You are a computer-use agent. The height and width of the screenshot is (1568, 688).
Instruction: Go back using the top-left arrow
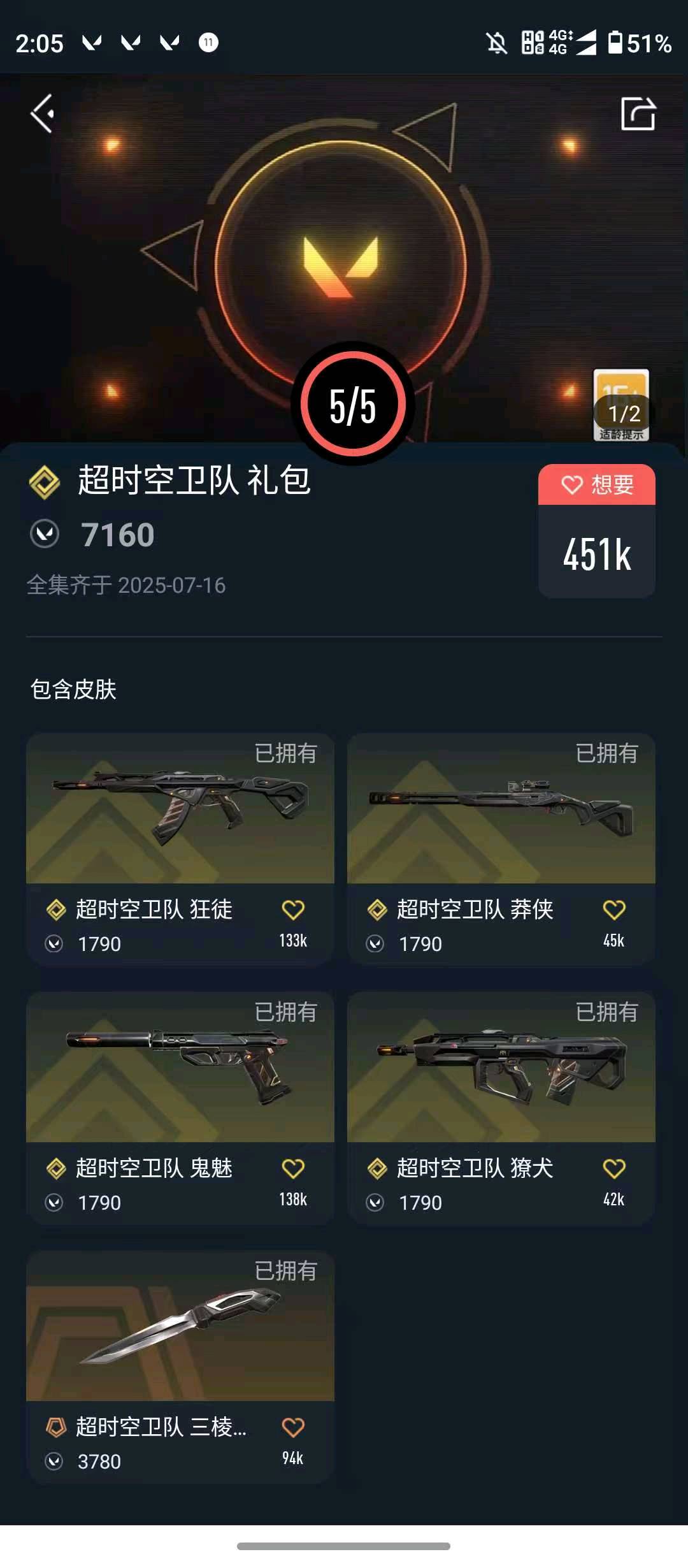point(43,114)
